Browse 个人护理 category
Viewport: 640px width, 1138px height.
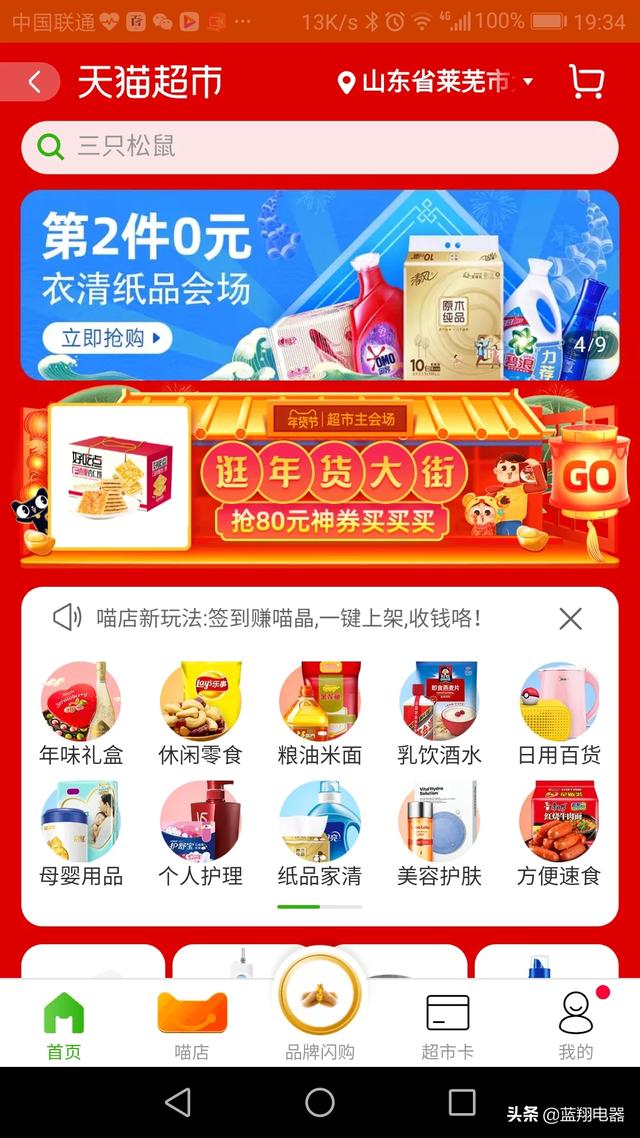(x=200, y=834)
